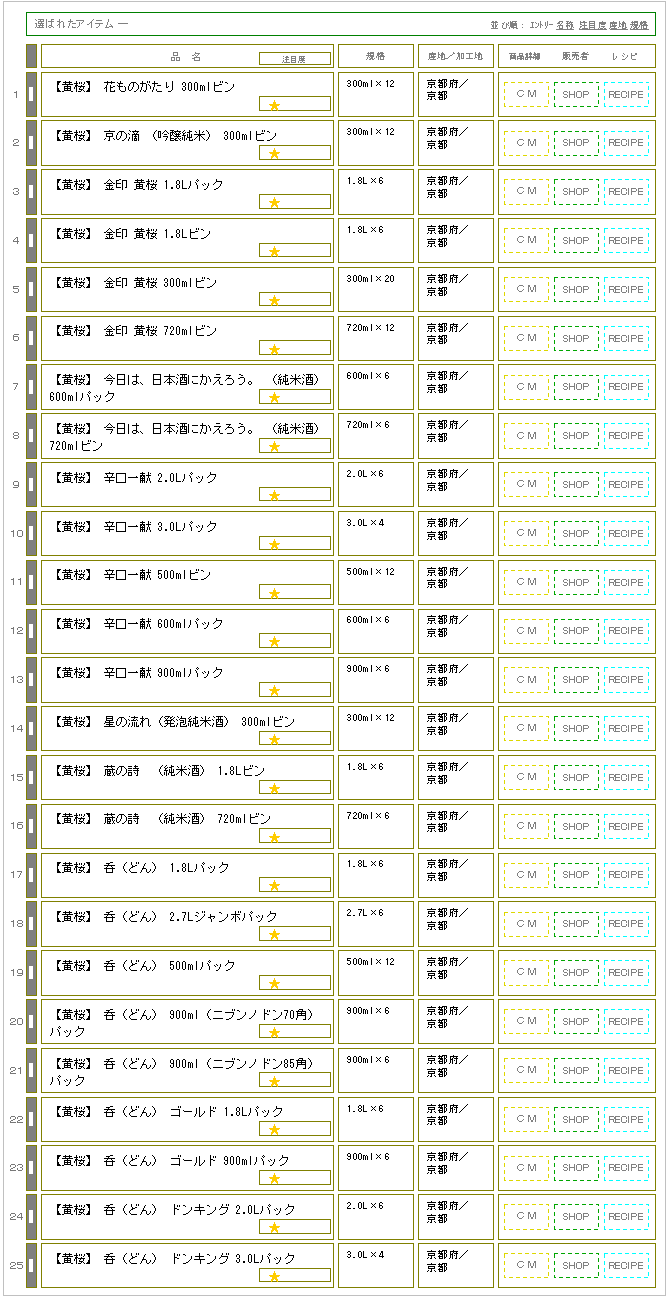Sort the list by 規格

tap(639, 24)
